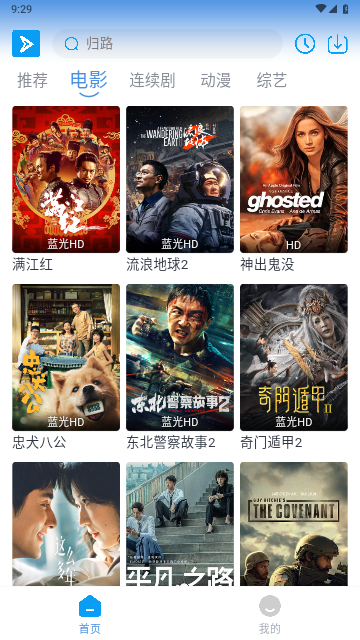Select the 综艺 tab
The height and width of the screenshot is (640, 360).
pos(272,80)
